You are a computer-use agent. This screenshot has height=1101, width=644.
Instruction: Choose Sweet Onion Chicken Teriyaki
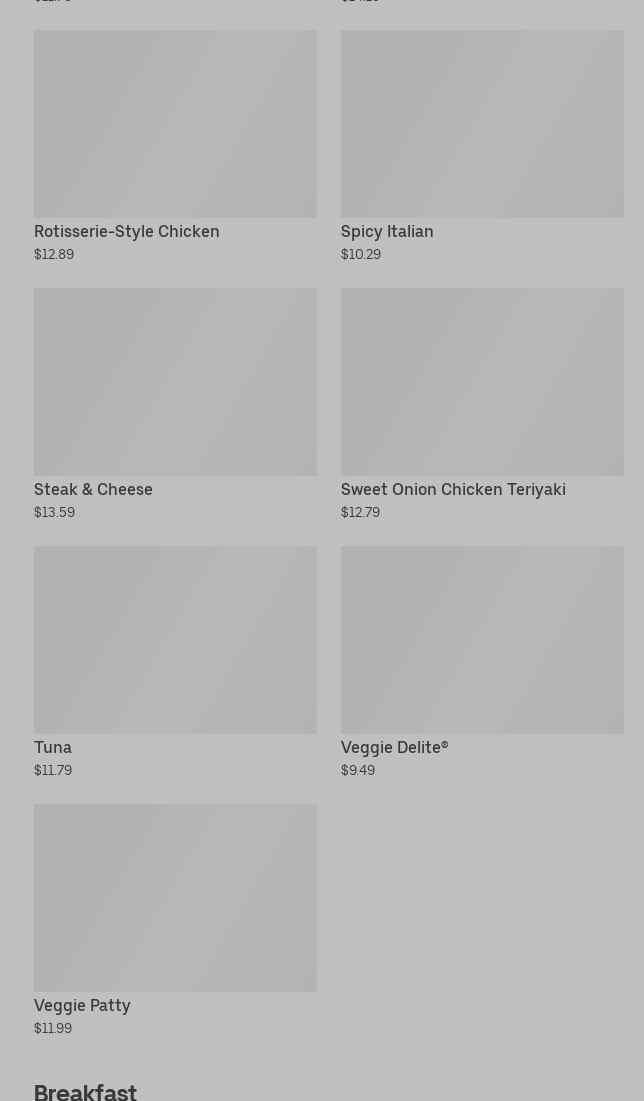coord(481,403)
